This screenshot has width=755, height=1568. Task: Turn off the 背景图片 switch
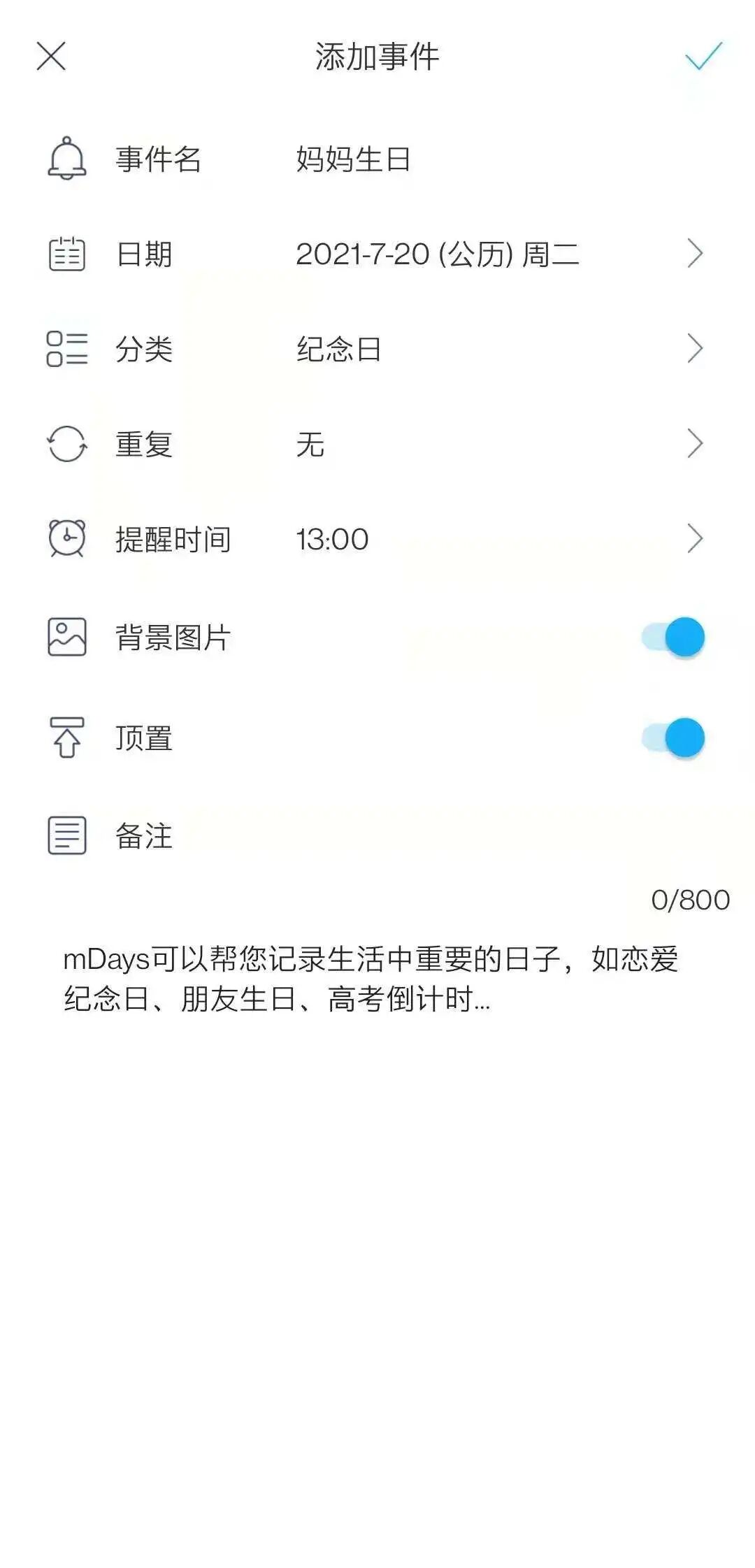(673, 638)
